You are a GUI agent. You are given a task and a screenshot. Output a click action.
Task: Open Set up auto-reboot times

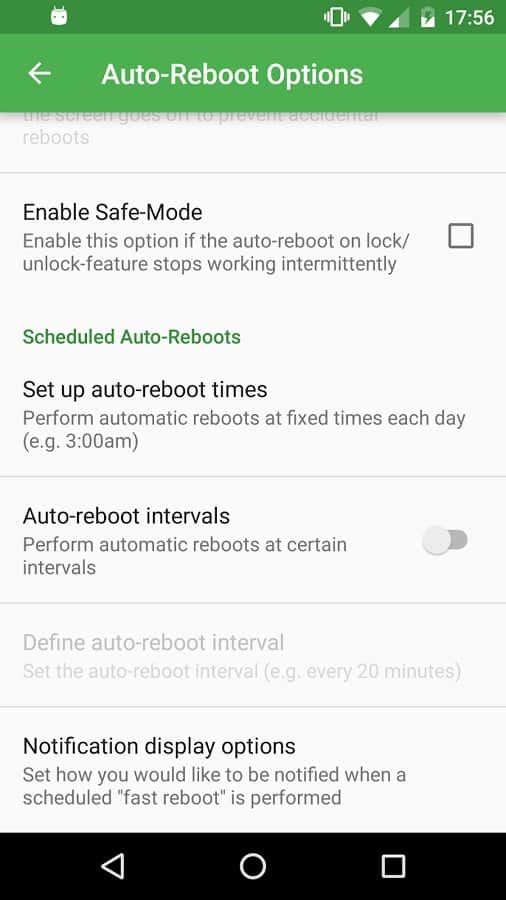click(253, 415)
